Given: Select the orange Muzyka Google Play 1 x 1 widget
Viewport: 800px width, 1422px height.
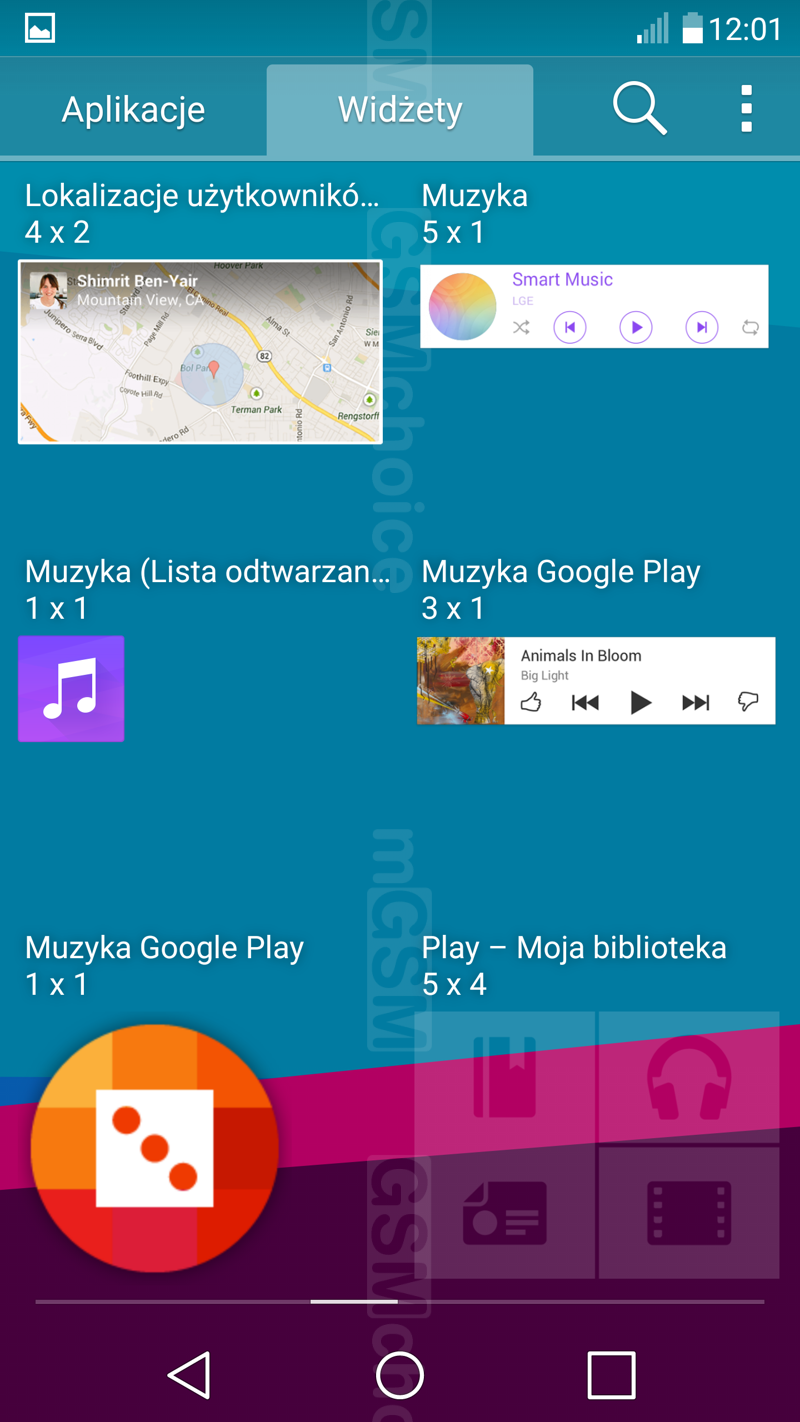Looking at the screenshot, I should coord(154,1148).
